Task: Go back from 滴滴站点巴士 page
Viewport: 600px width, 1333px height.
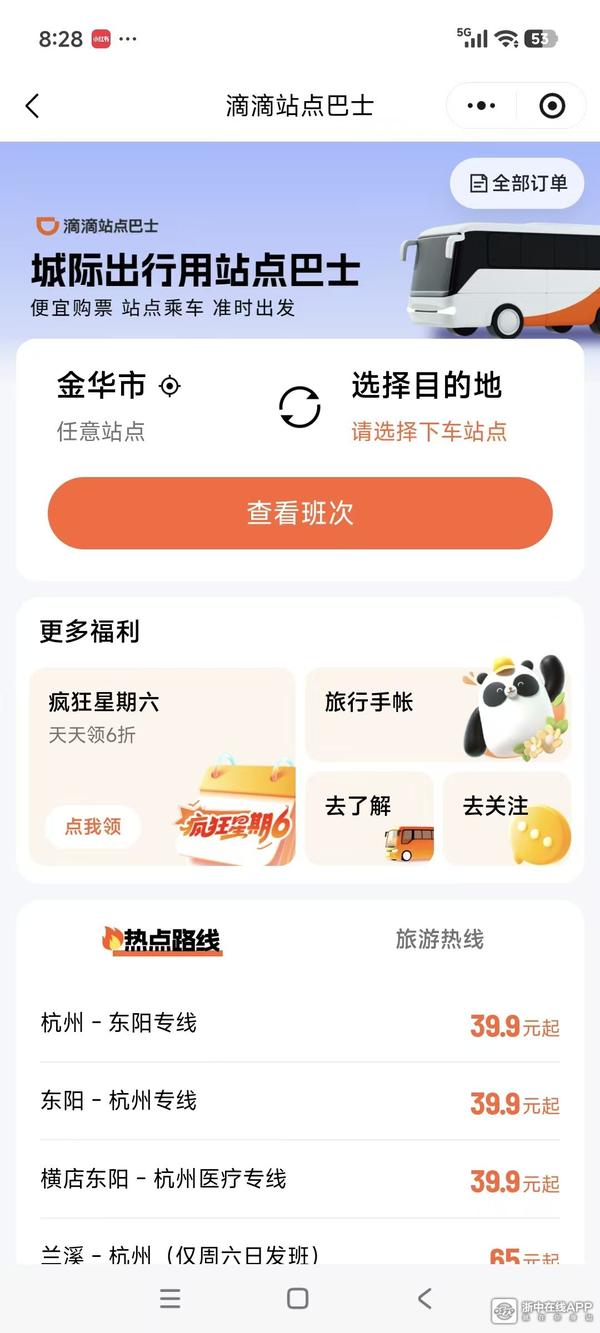Action: 32,106
